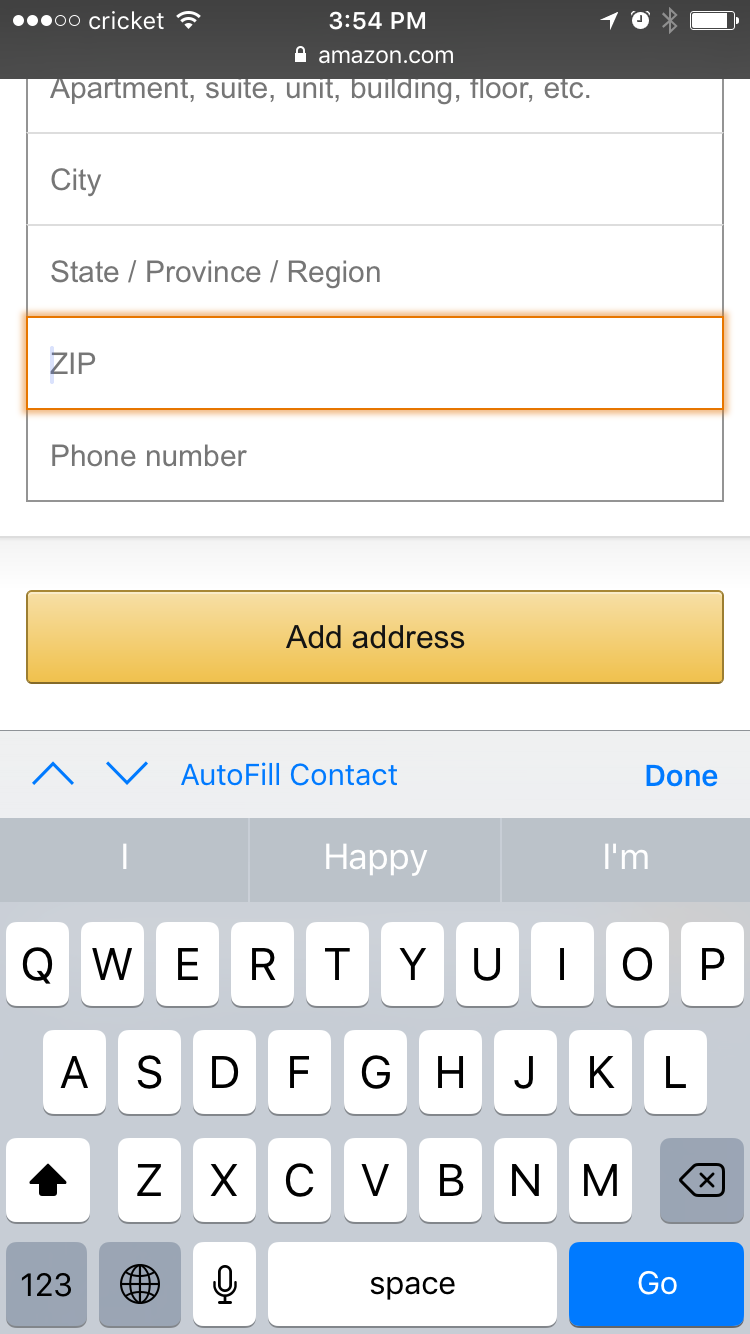Select the 'Happy' predictive text suggestion

(x=374, y=858)
